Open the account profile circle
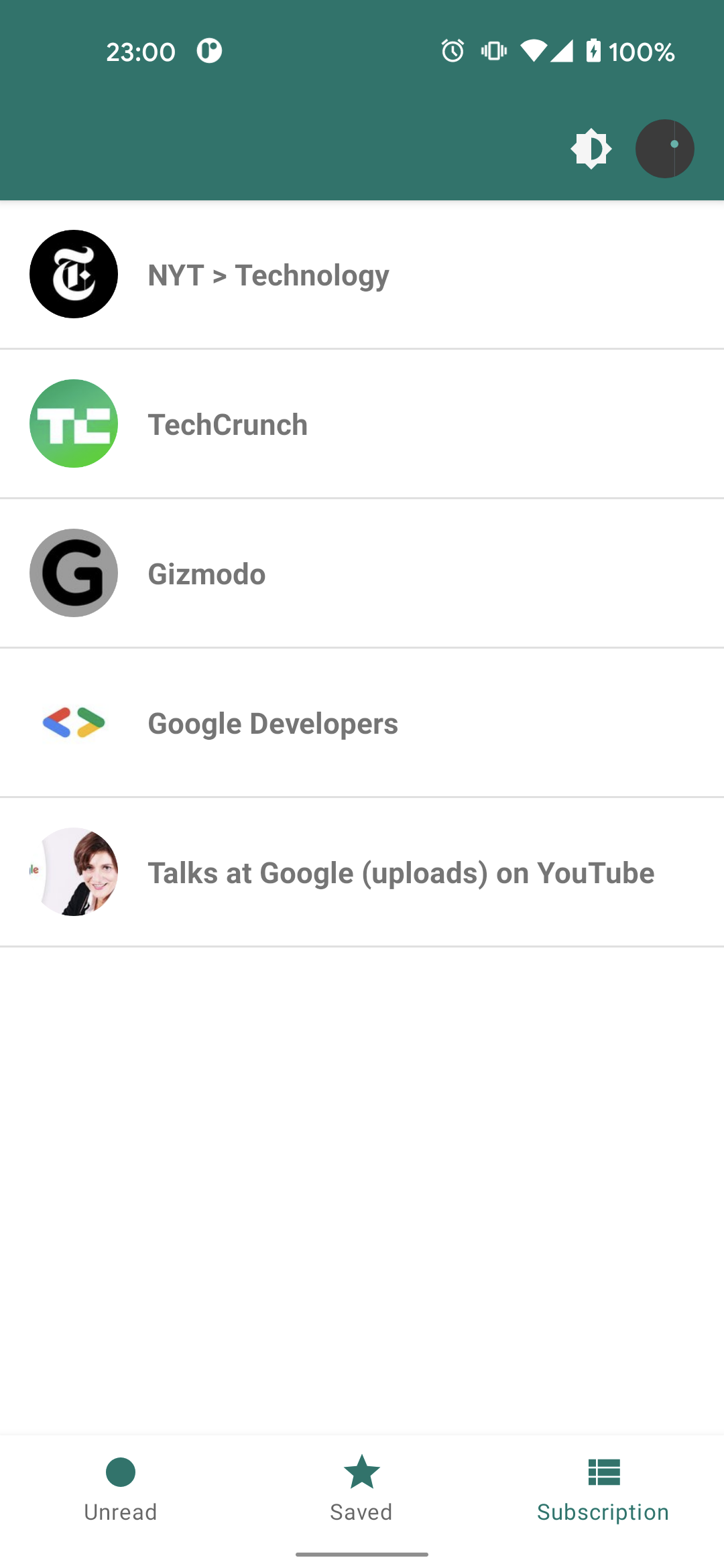Viewport: 724px width, 1568px height. 664,148
